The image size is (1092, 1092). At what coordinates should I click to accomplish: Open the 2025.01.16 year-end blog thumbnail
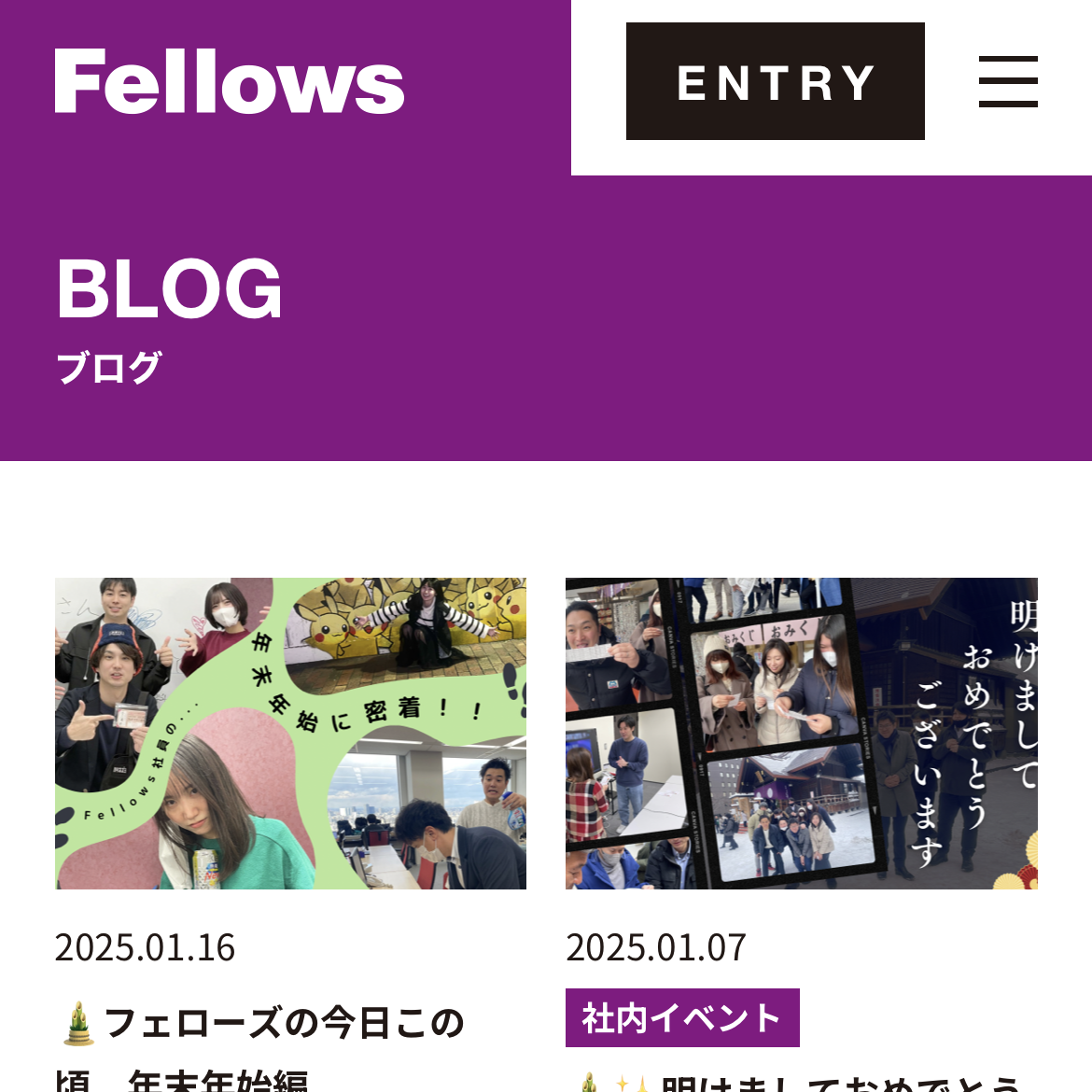pyautogui.click(x=290, y=733)
